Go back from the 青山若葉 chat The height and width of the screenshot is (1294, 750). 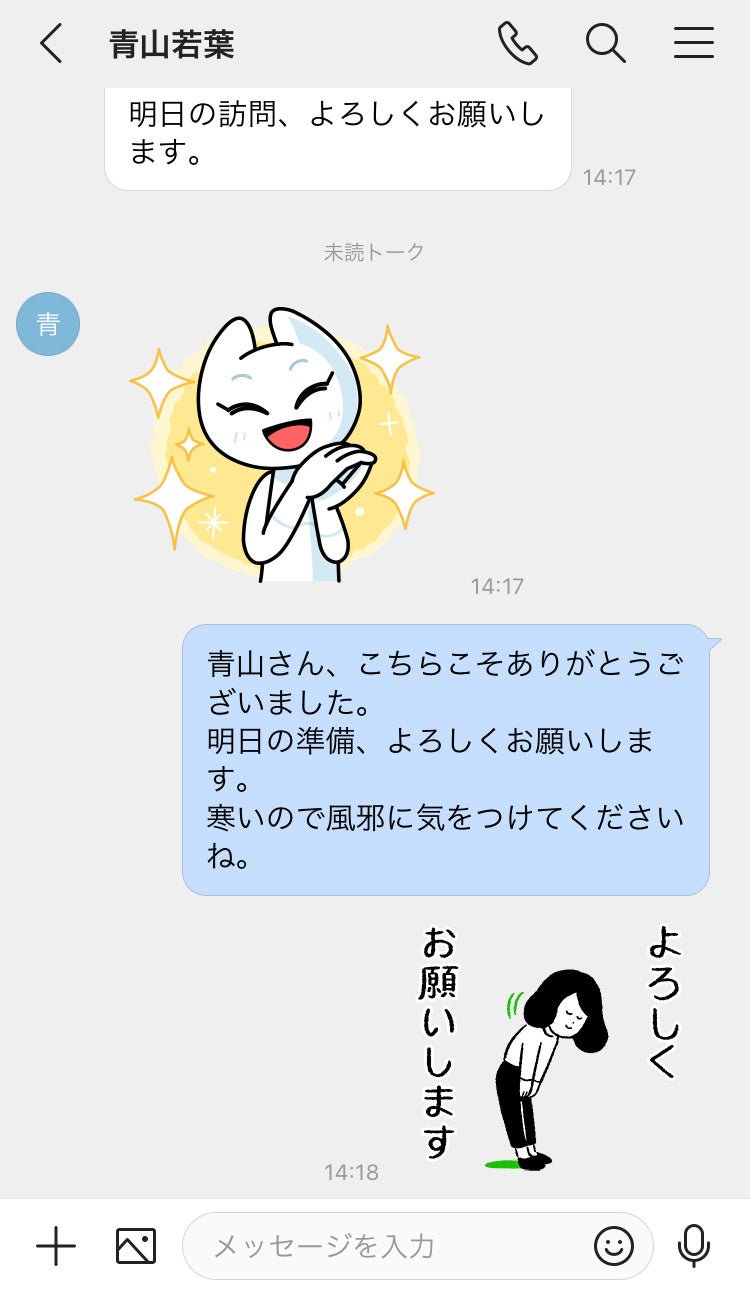click(x=51, y=44)
